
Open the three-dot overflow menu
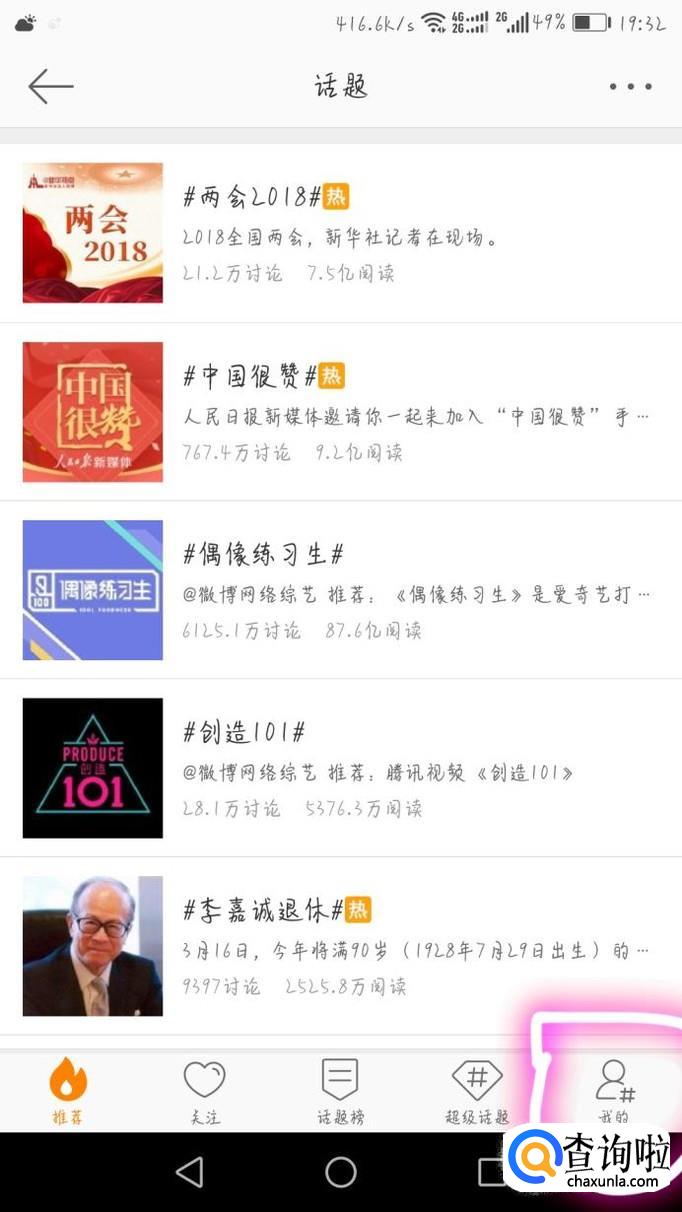coord(630,87)
